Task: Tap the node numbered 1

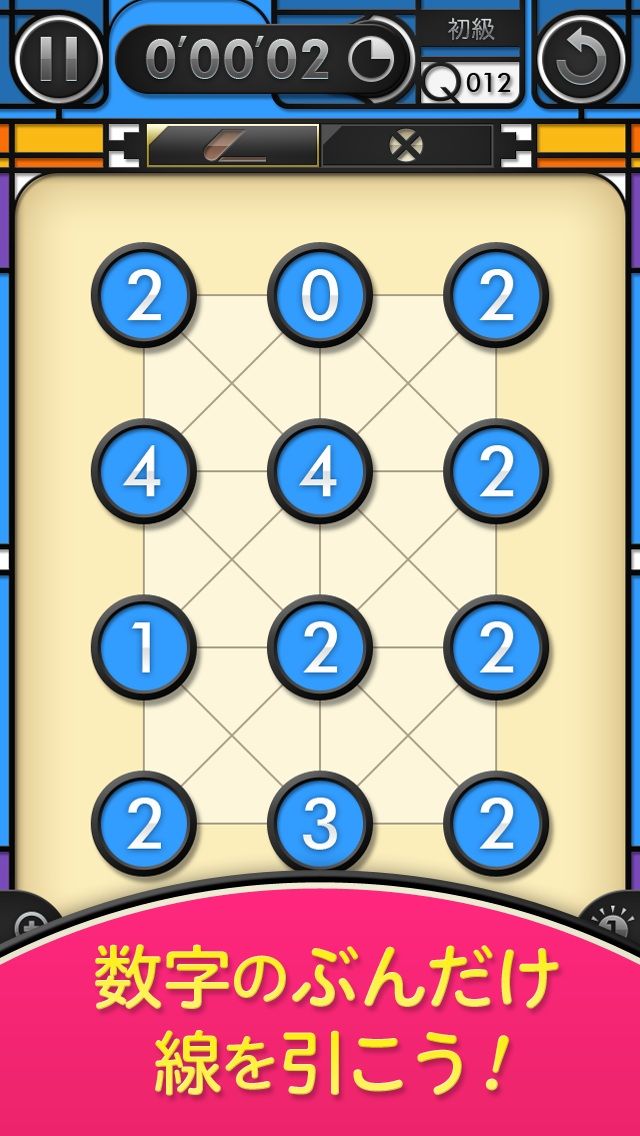Action: pyautogui.click(x=144, y=647)
